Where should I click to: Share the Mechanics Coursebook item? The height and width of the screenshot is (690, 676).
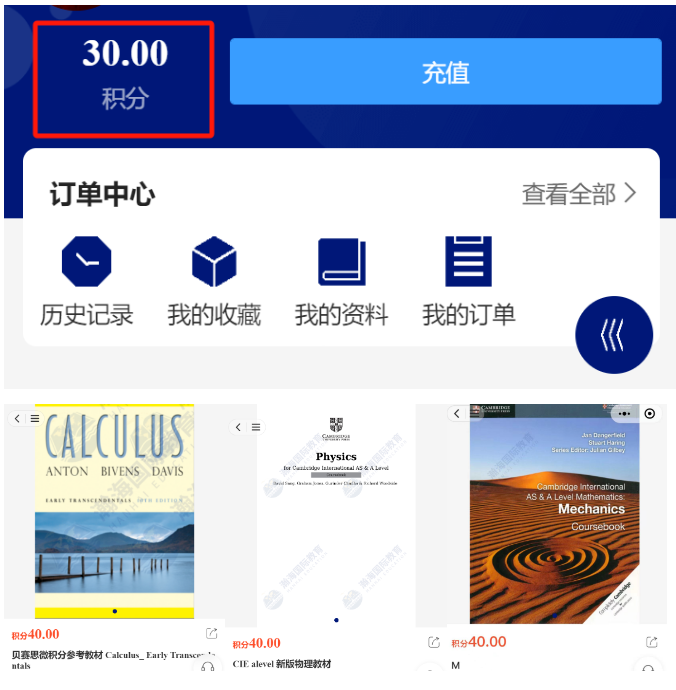coord(651,641)
